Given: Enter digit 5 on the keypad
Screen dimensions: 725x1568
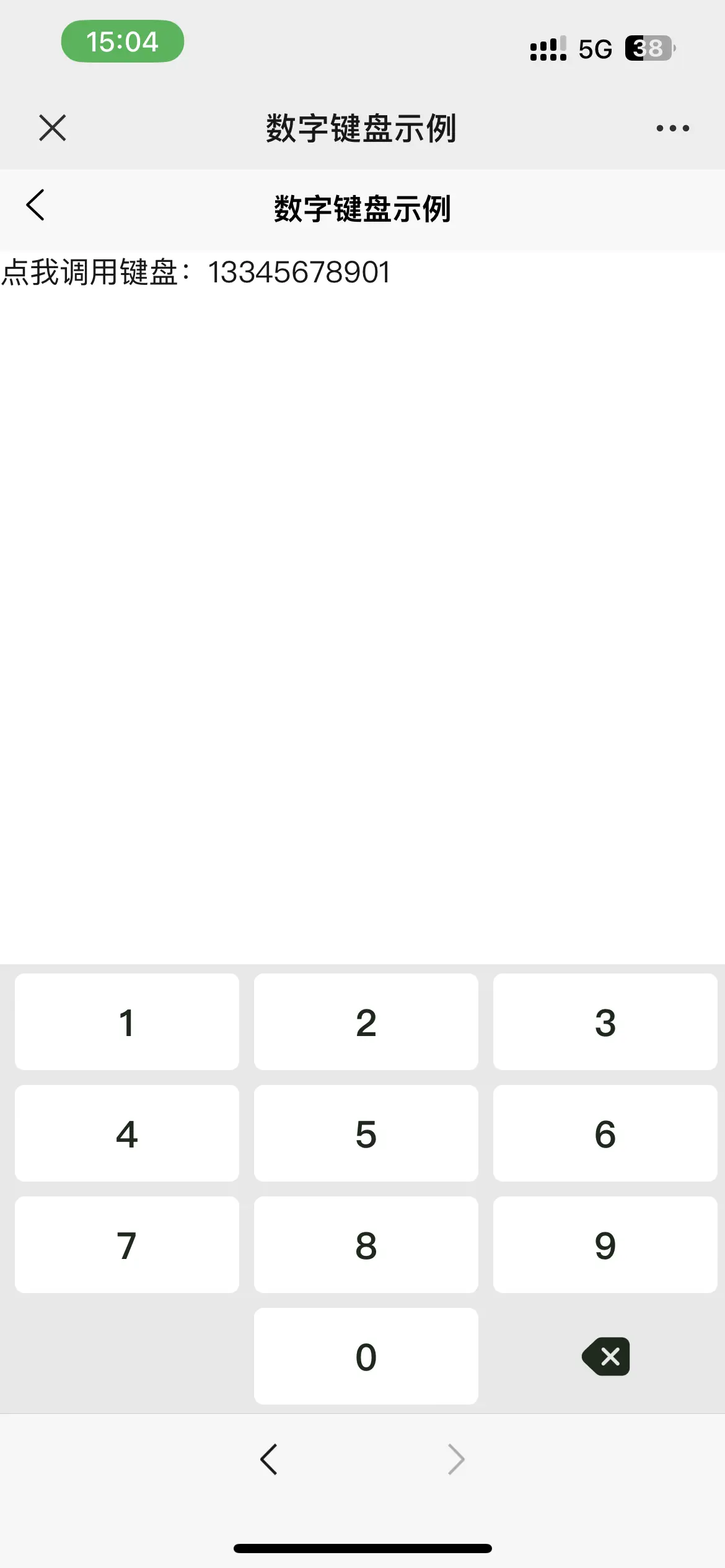Looking at the screenshot, I should pyautogui.click(x=366, y=1133).
